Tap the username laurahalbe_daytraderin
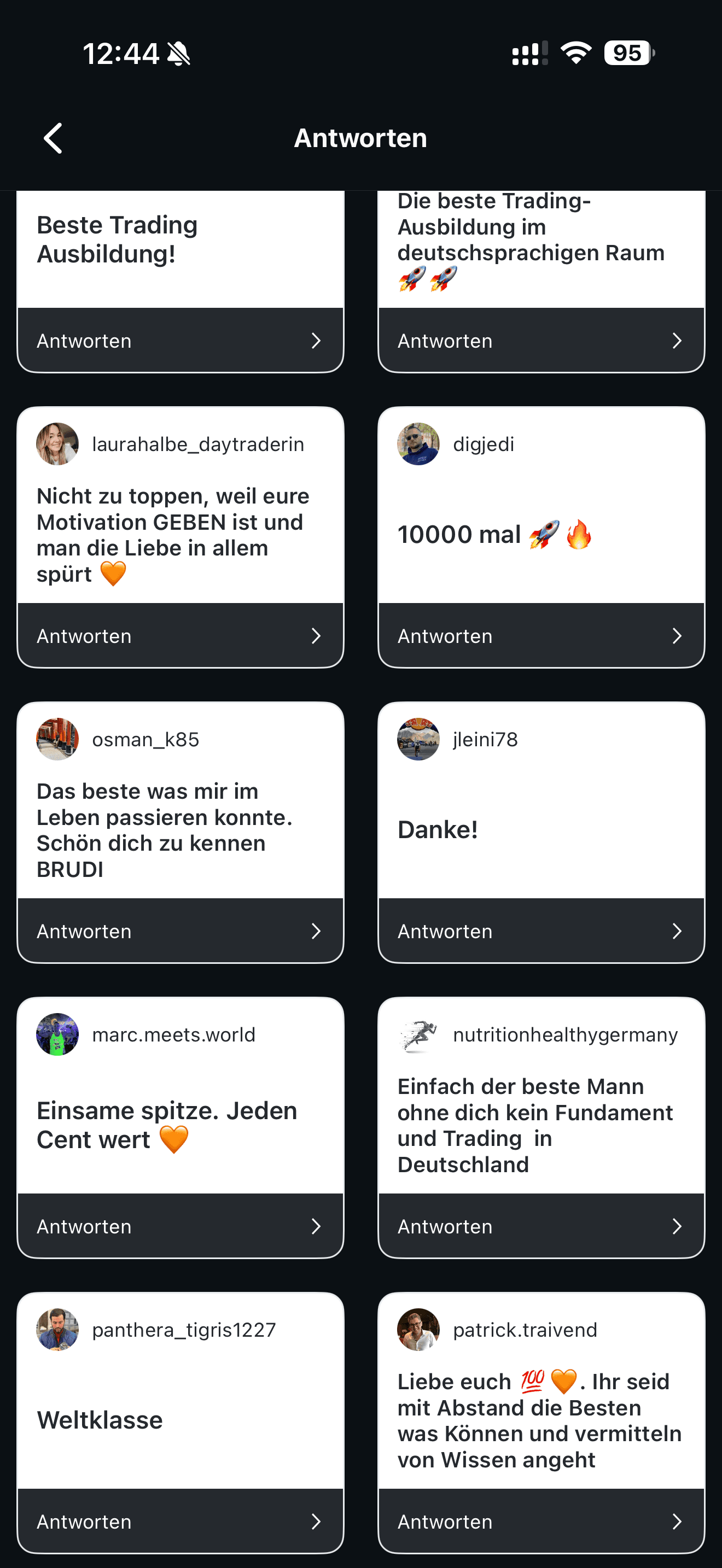 point(199,444)
